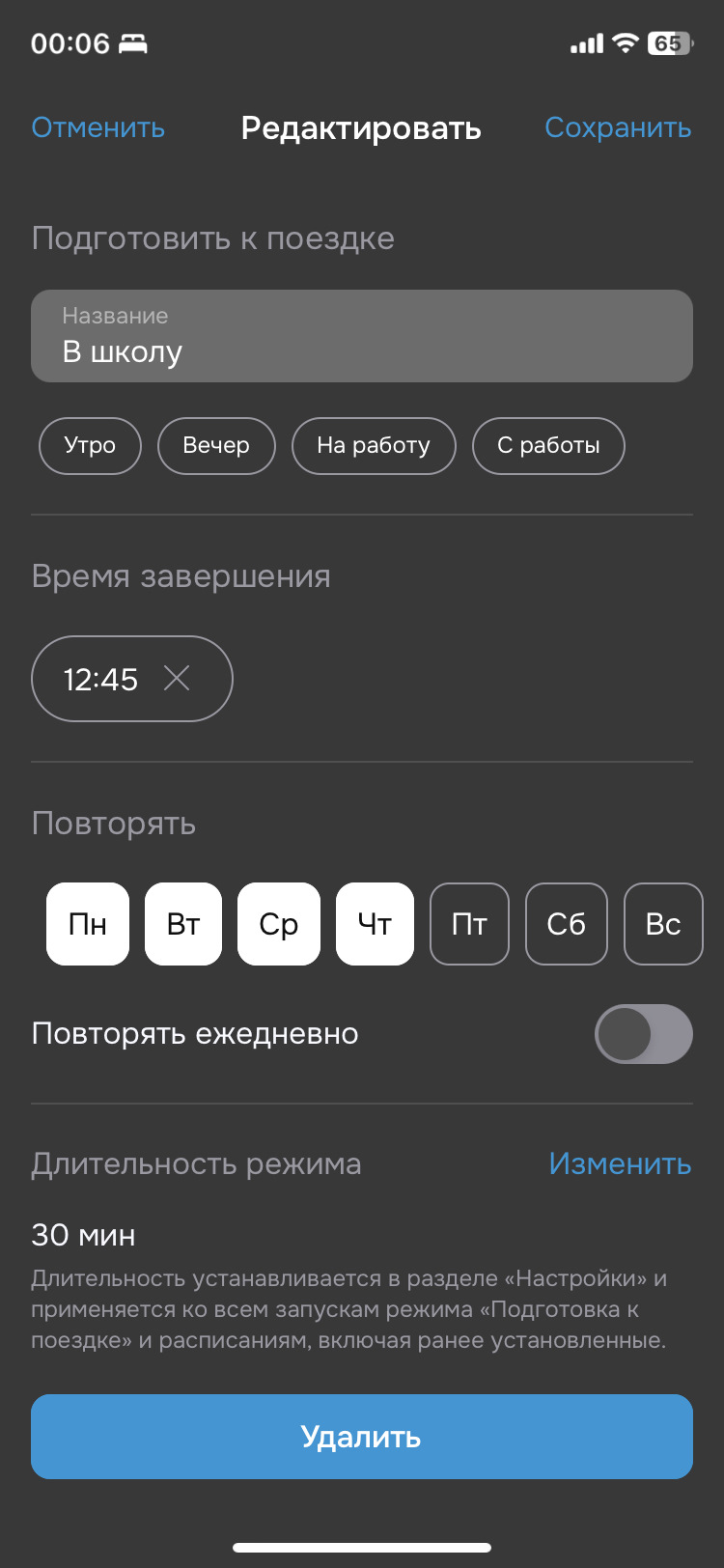This screenshot has width=724, height=1568.
Task: Disable Чт repeat day
Action: (x=375, y=924)
